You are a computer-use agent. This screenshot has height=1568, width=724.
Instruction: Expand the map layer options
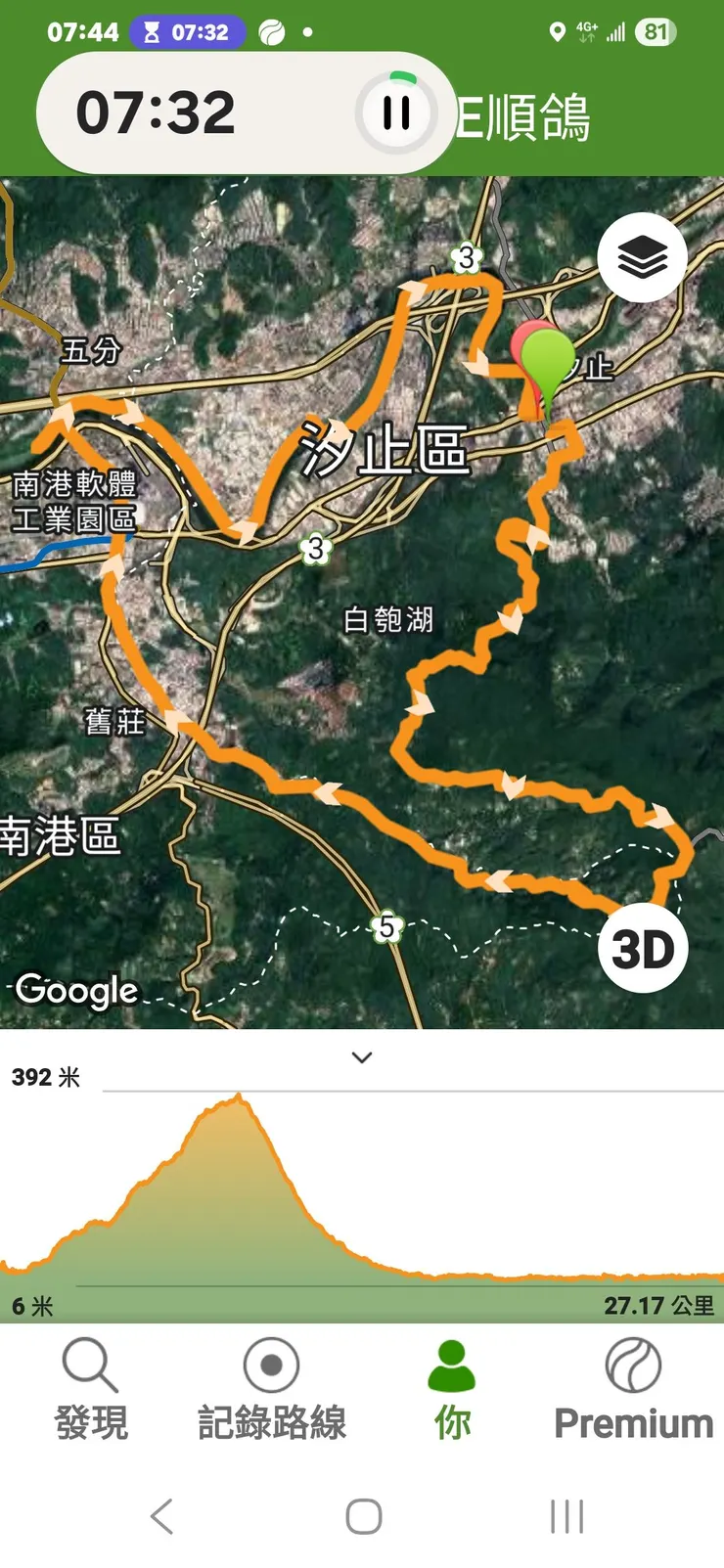tap(643, 256)
